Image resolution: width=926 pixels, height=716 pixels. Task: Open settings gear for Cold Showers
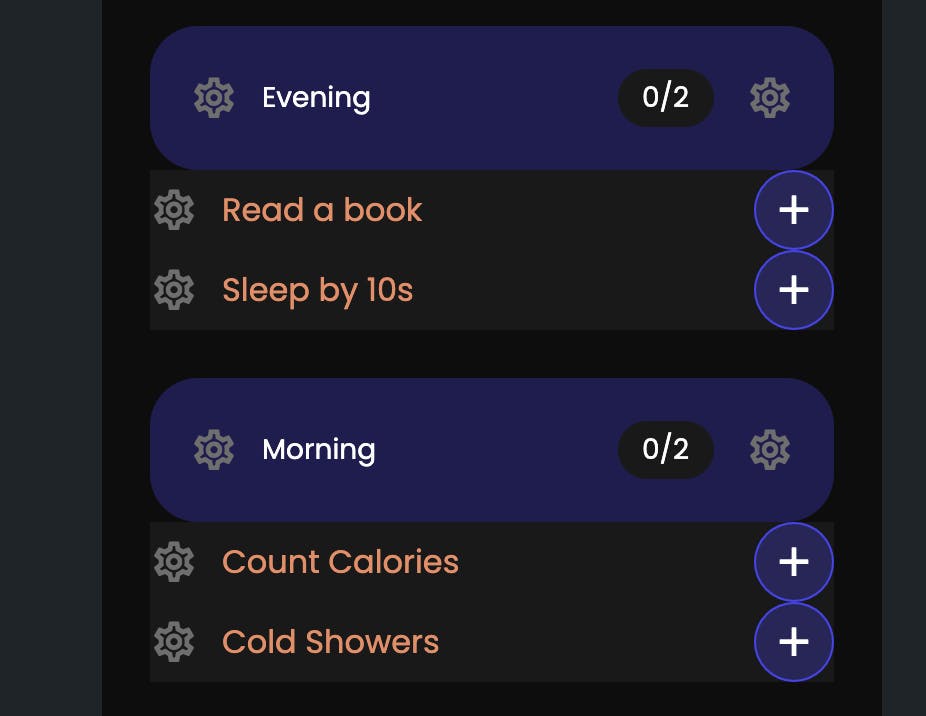(174, 642)
